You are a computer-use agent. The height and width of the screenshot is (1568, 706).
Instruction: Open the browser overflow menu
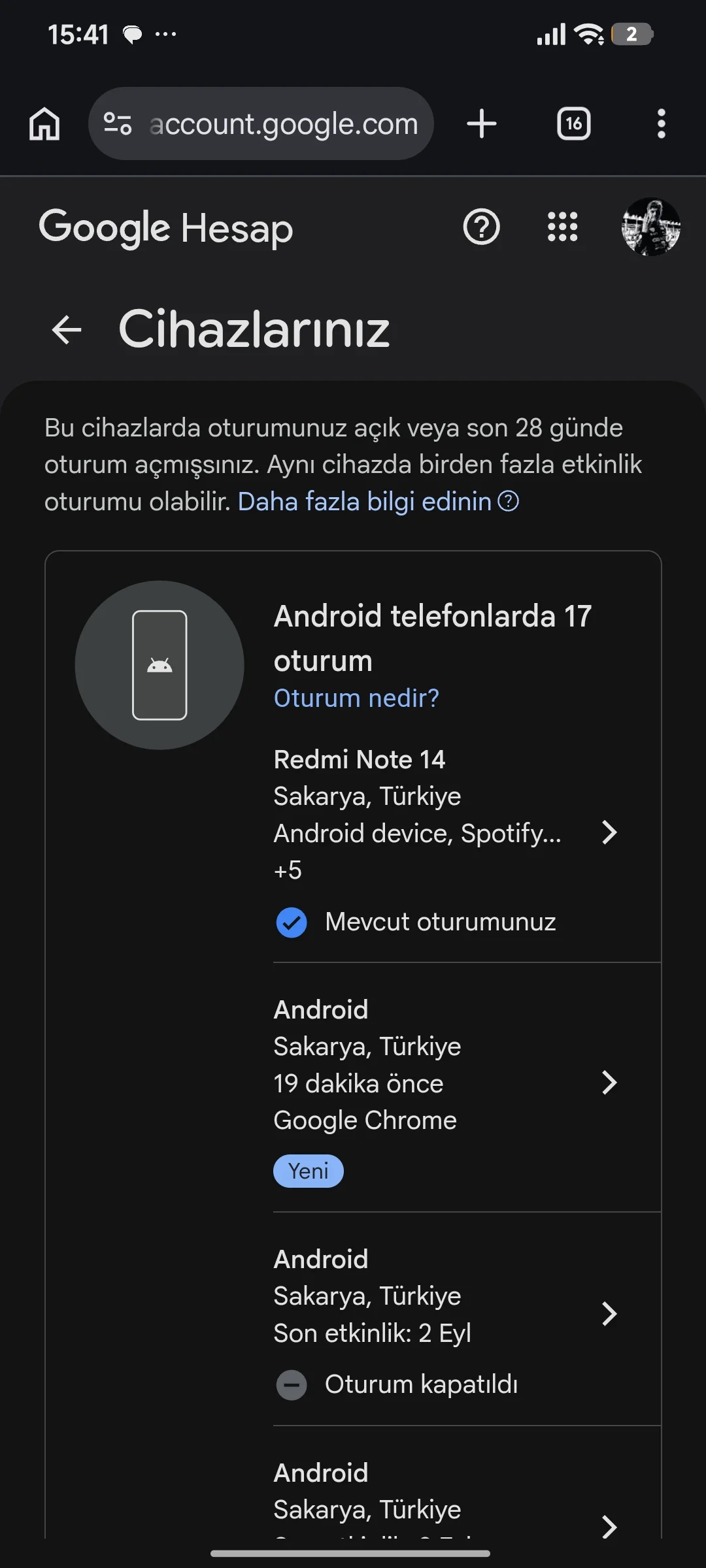pos(662,123)
